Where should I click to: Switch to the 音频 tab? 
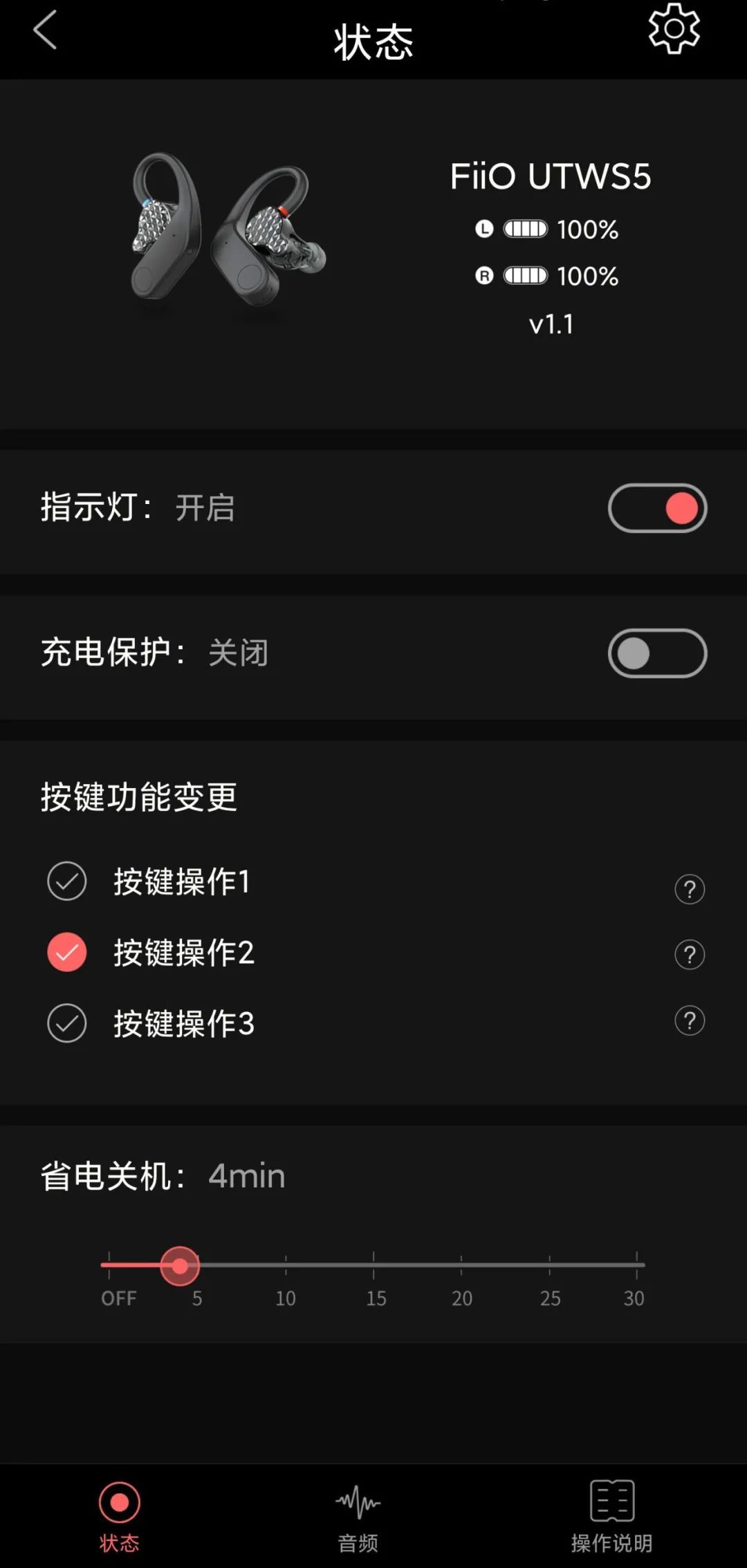(x=358, y=1515)
